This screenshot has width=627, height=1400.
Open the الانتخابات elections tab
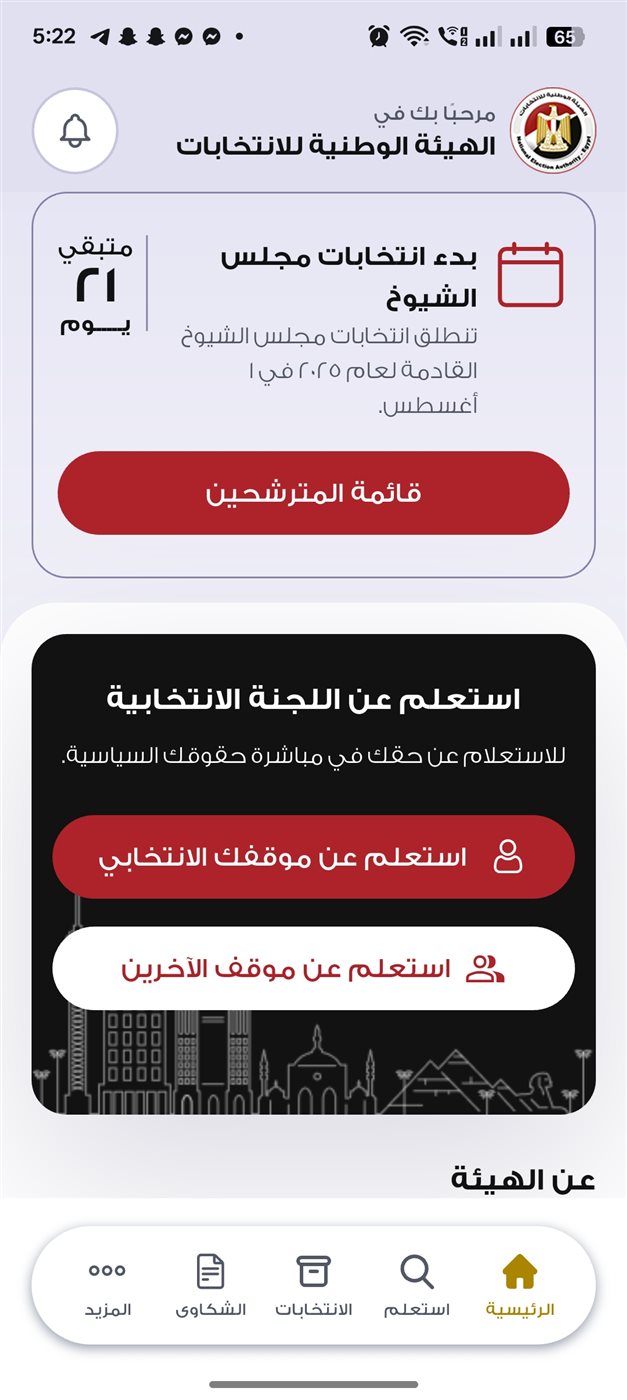click(314, 1285)
